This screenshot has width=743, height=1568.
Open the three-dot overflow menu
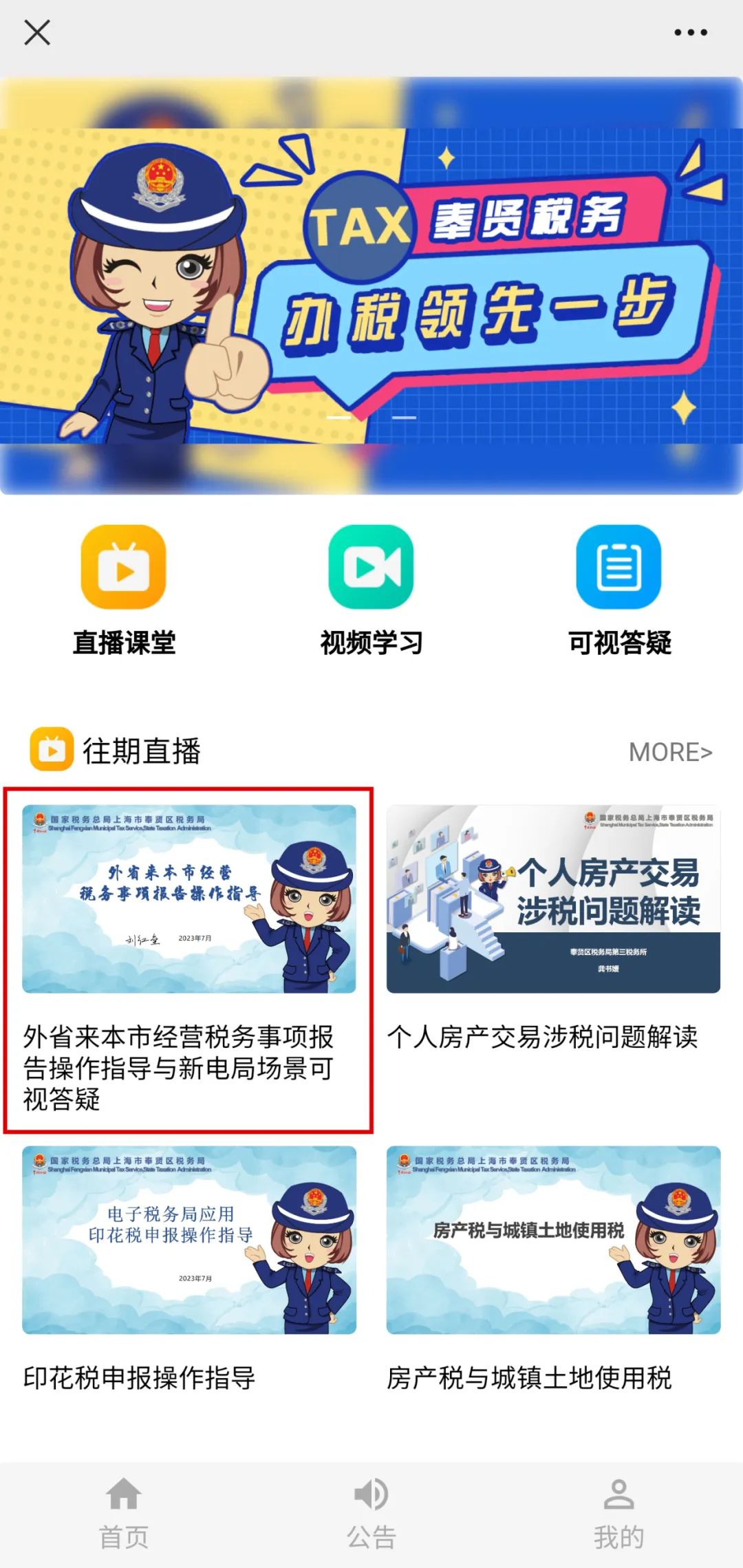[690, 32]
